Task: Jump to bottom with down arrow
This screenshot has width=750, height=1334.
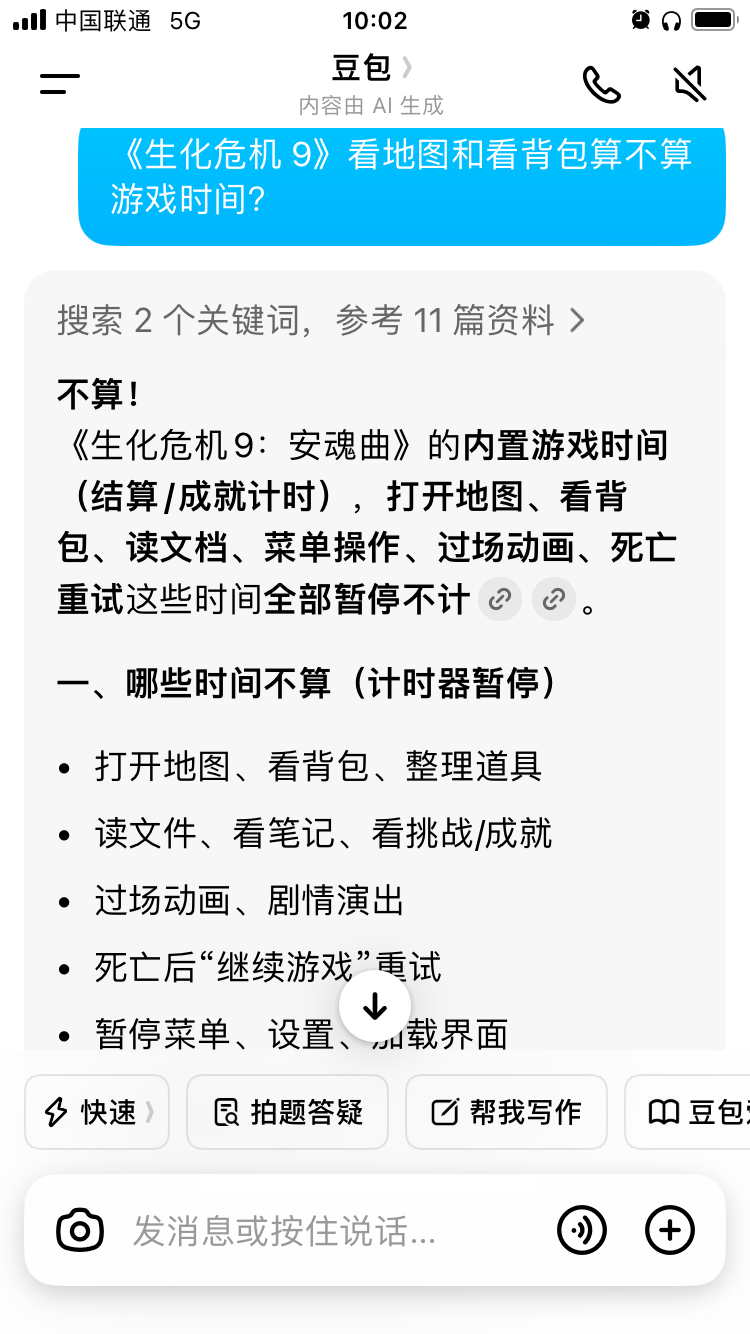Action: click(x=375, y=1007)
